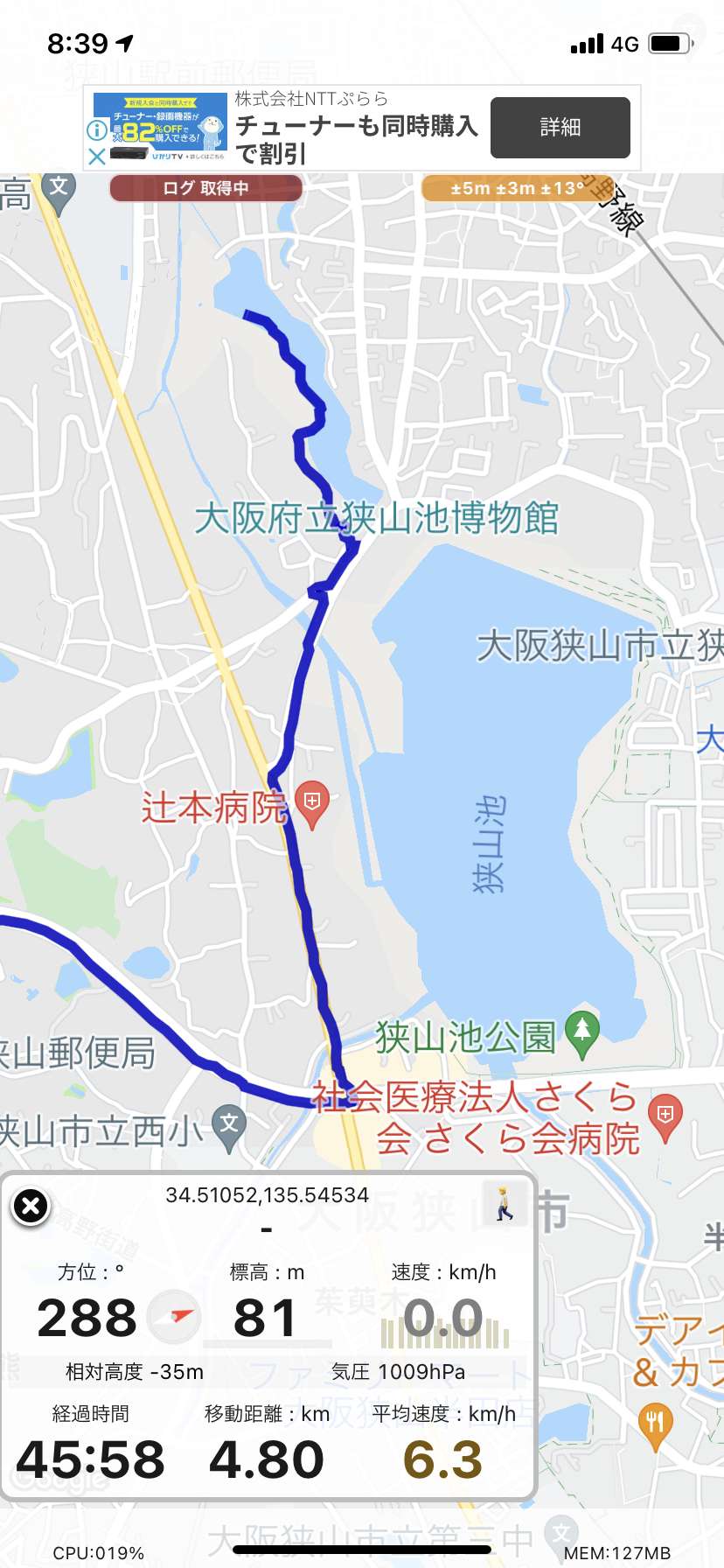Tap the compass heading indicator
This screenshot has width=724, height=1568.
174,1317
